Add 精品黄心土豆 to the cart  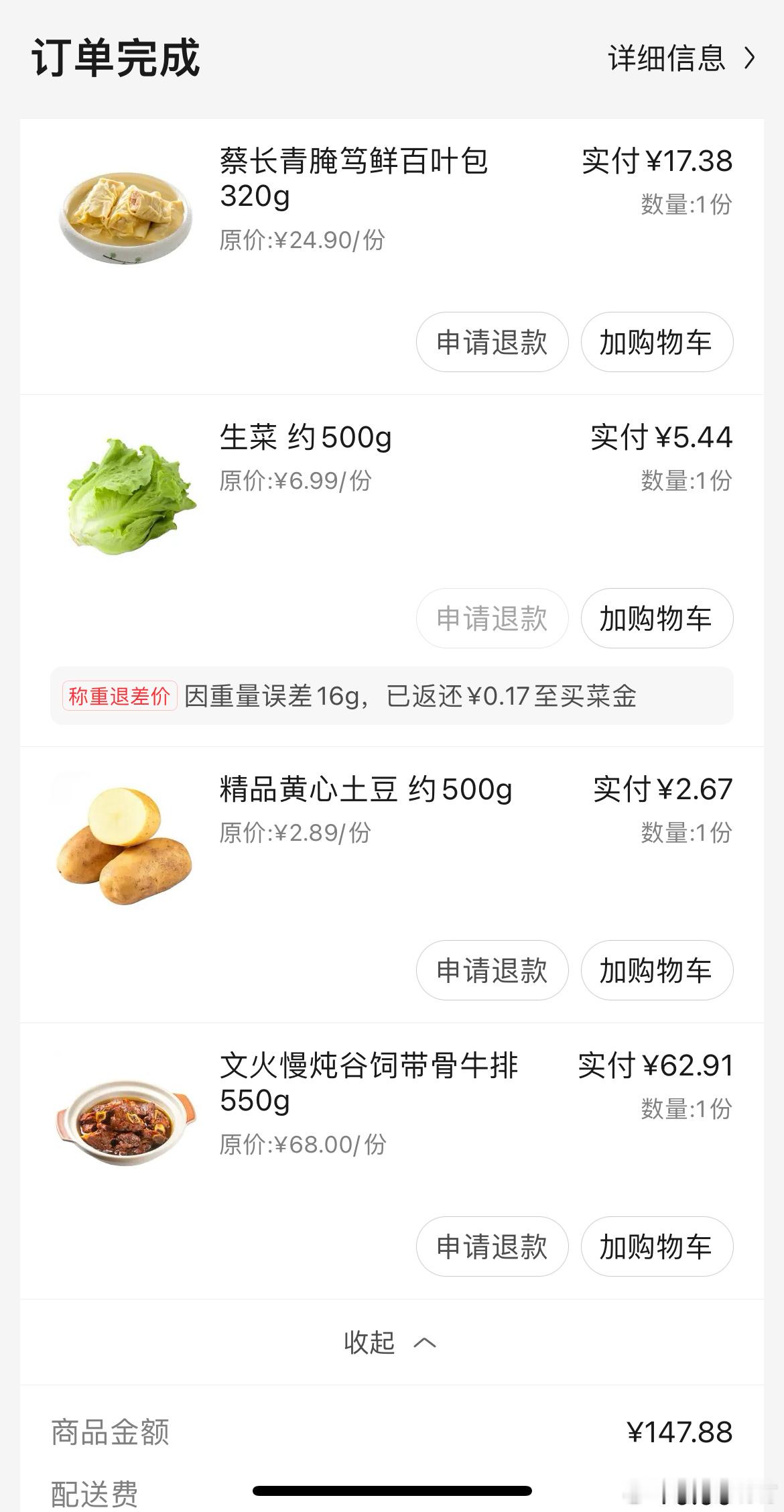[x=656, y=970]
